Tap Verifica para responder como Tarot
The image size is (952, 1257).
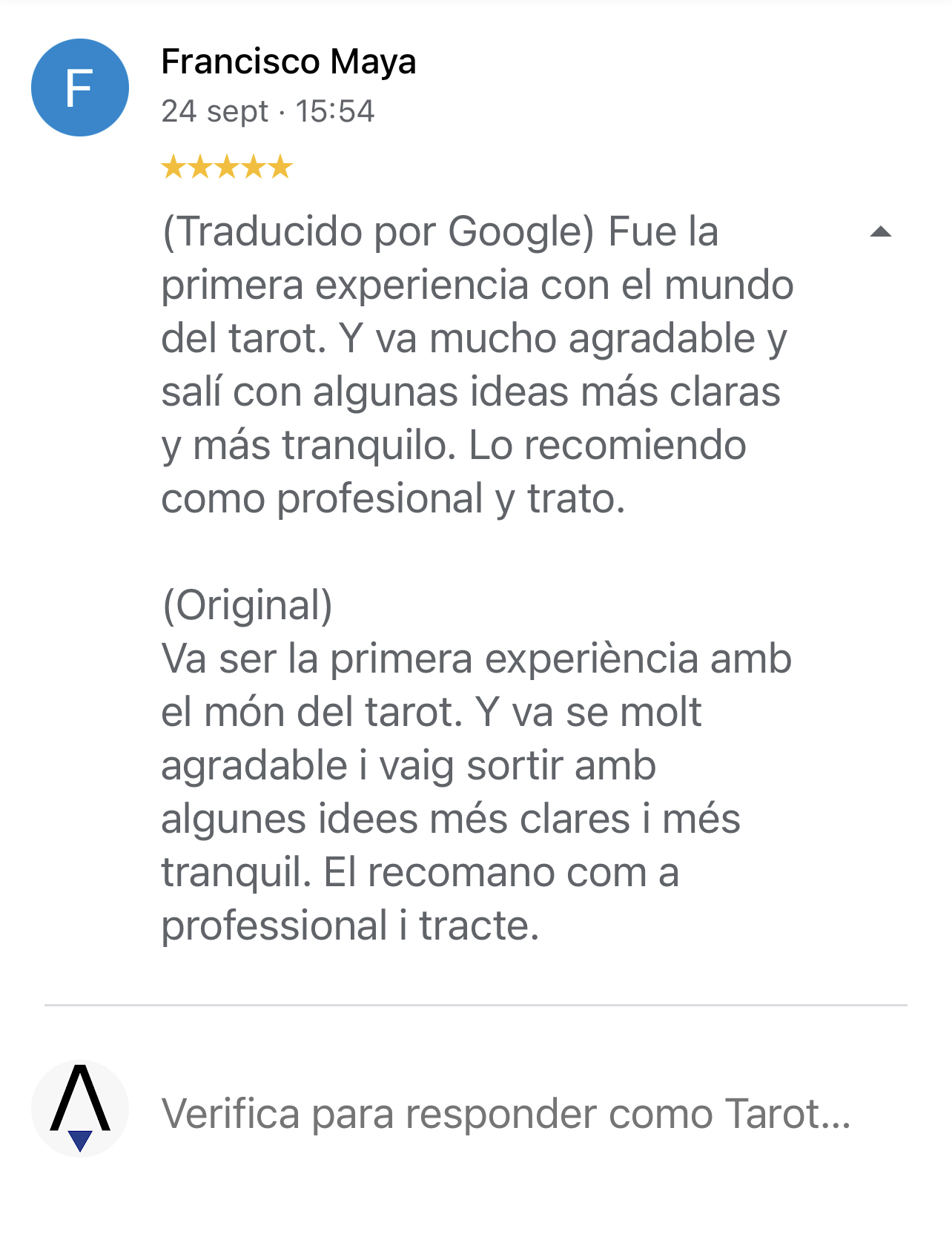coord(506,1113)
